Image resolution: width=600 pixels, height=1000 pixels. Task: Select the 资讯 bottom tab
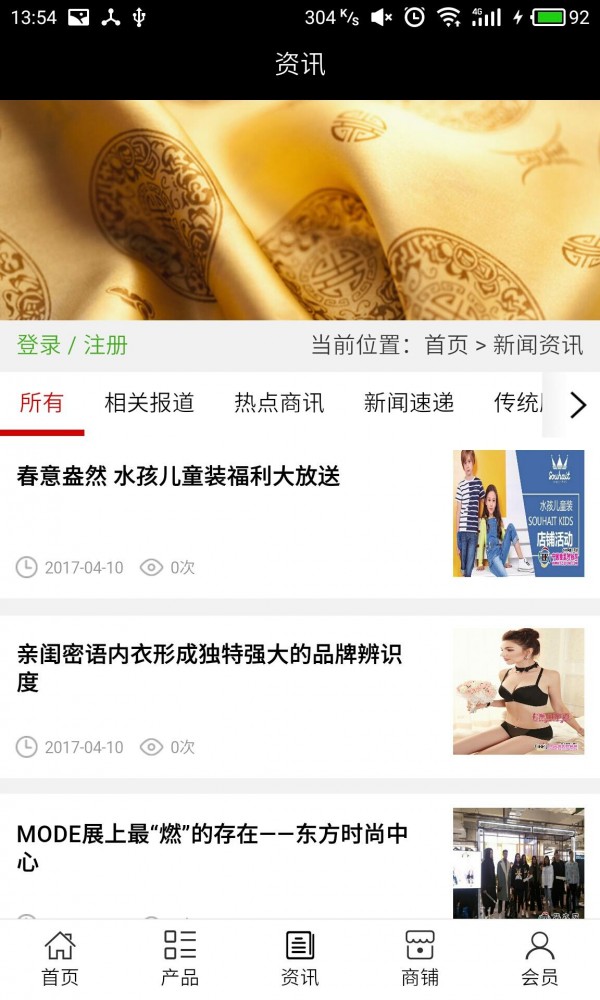300,958
